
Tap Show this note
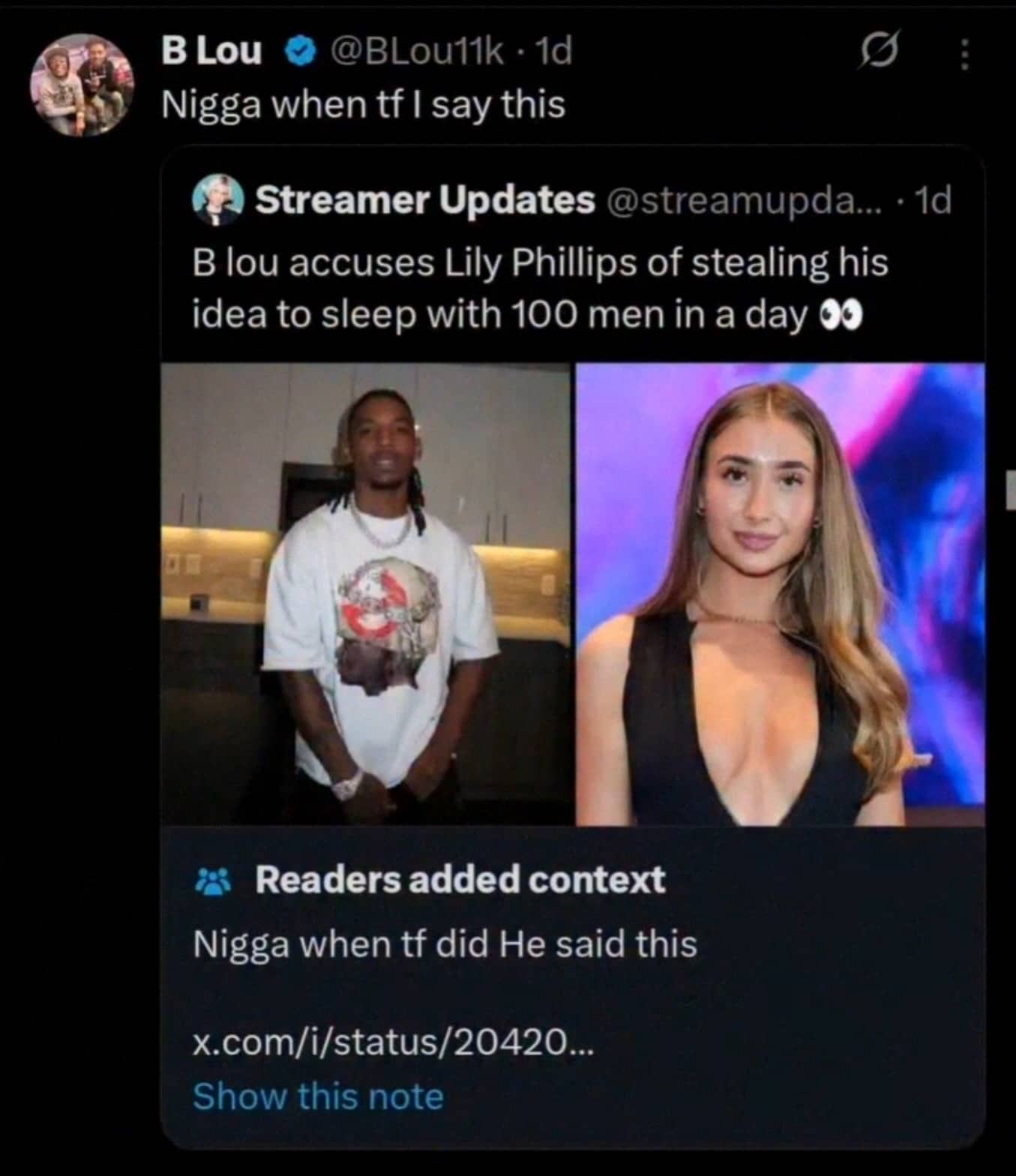point(318,1096)
